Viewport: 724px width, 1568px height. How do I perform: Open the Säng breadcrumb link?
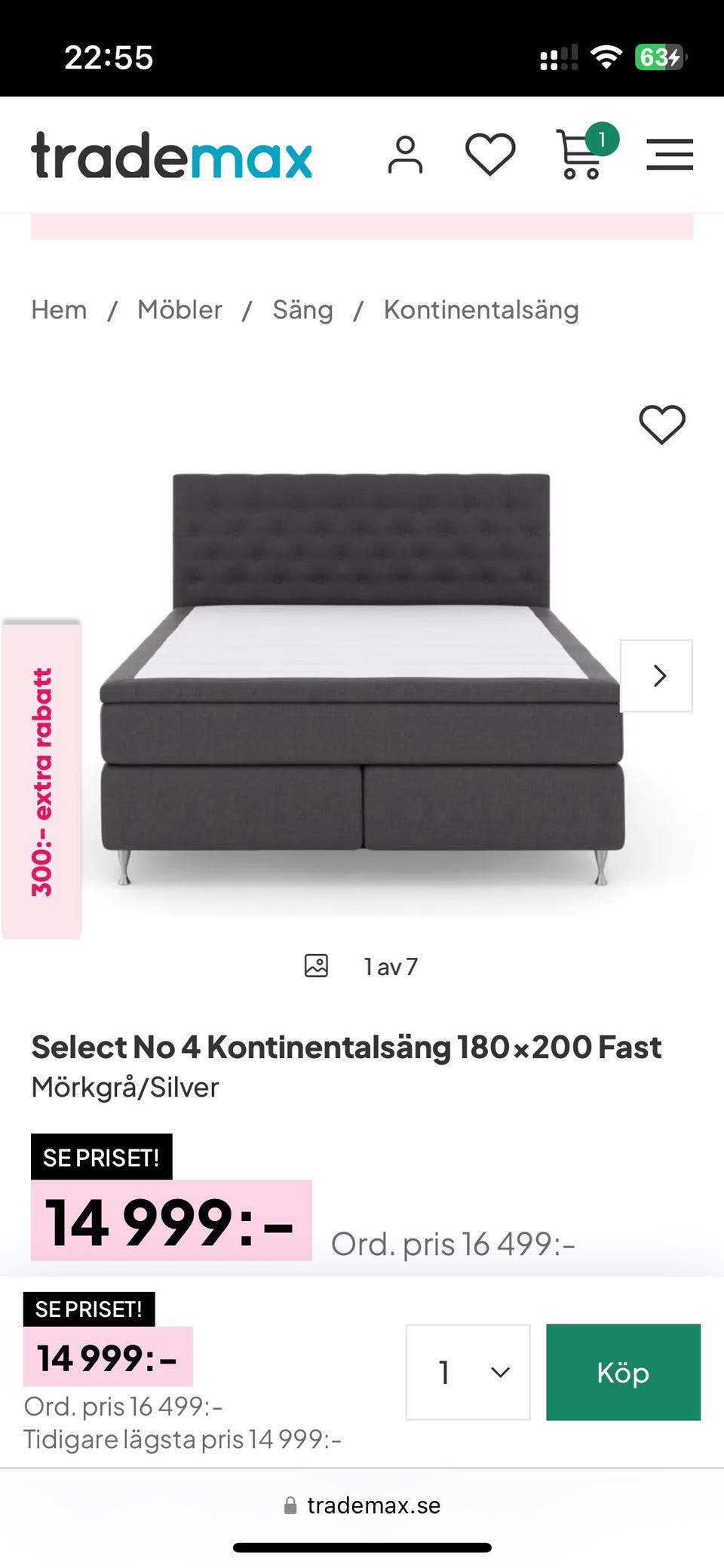tap(302, 310)
